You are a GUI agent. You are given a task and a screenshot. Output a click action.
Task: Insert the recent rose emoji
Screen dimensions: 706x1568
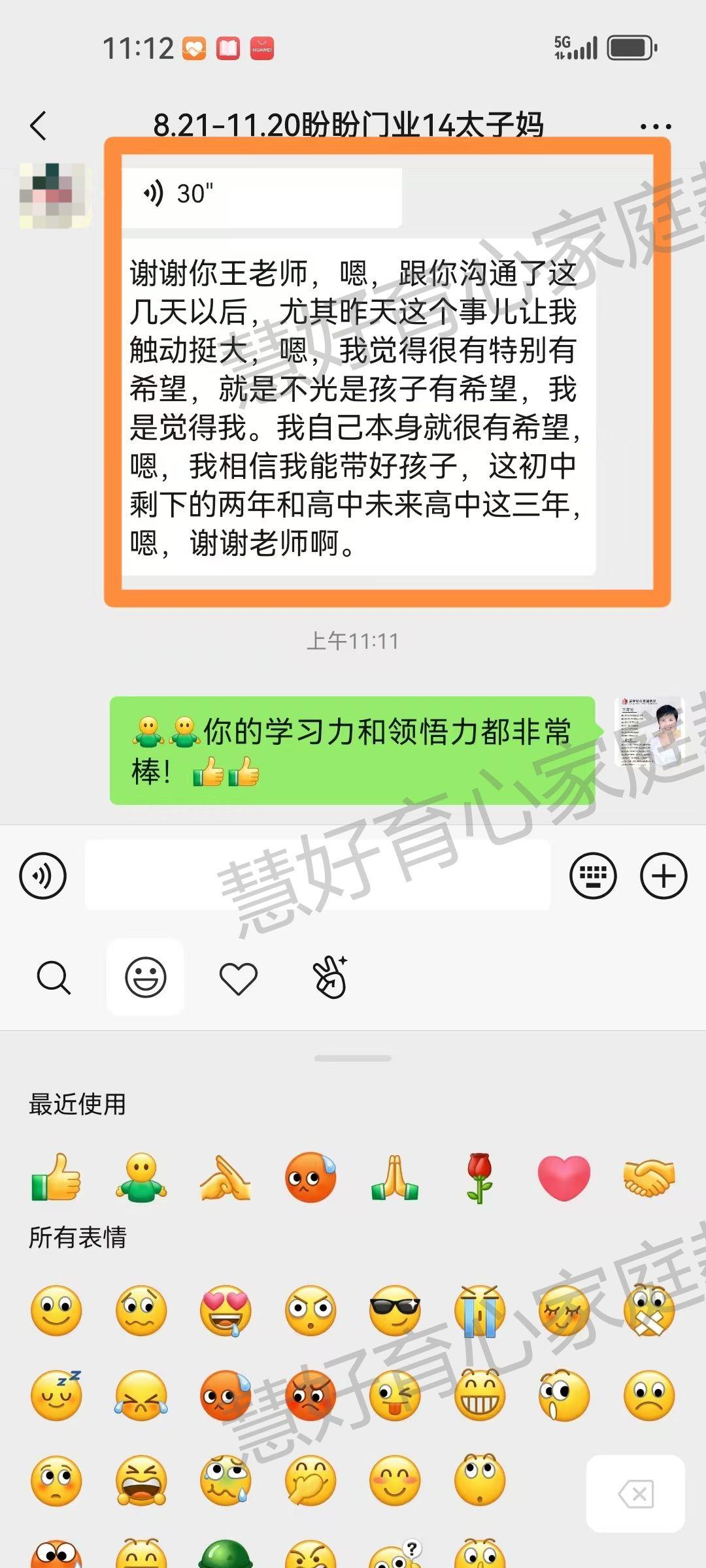(479, 1178)
